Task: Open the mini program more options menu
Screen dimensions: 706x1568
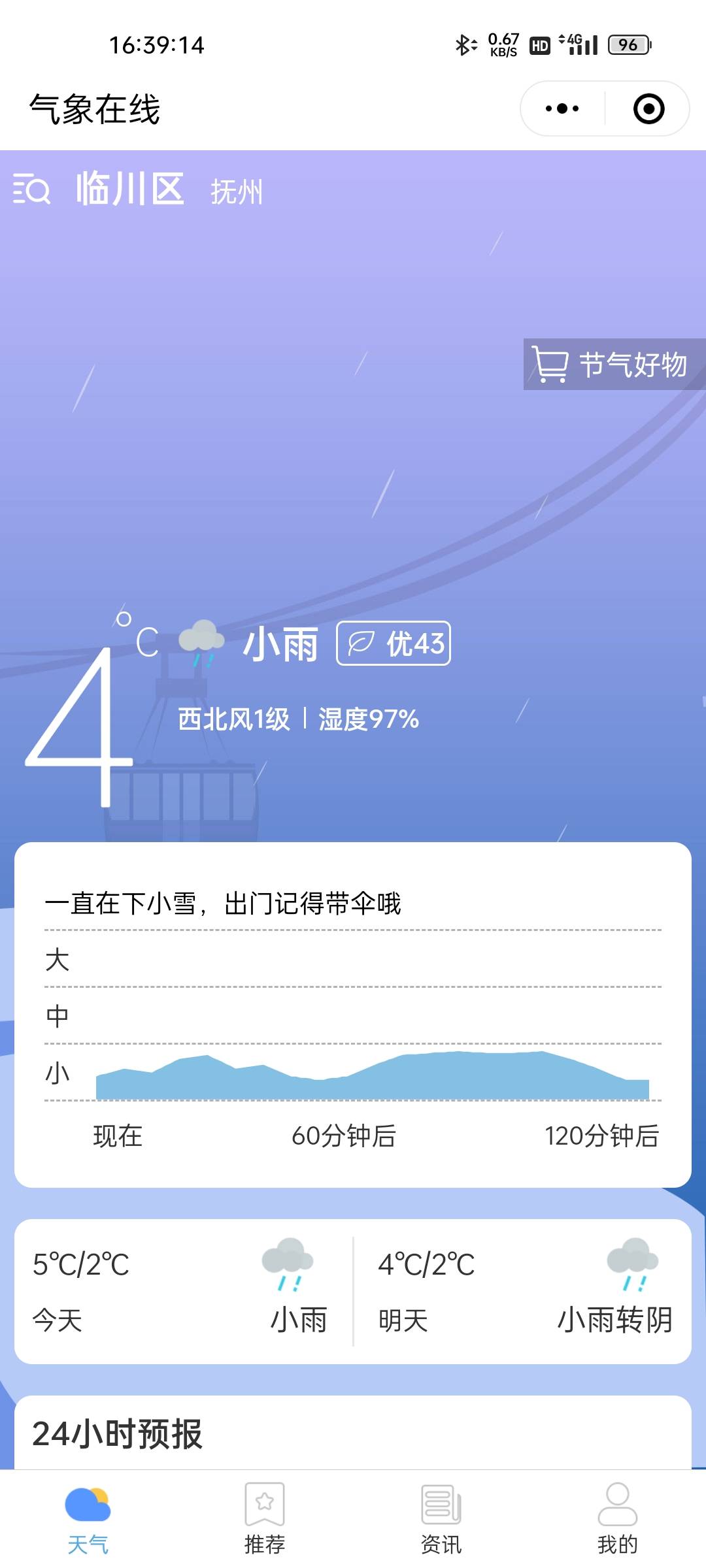Action: pyautogui.click(x=562, y=108)
